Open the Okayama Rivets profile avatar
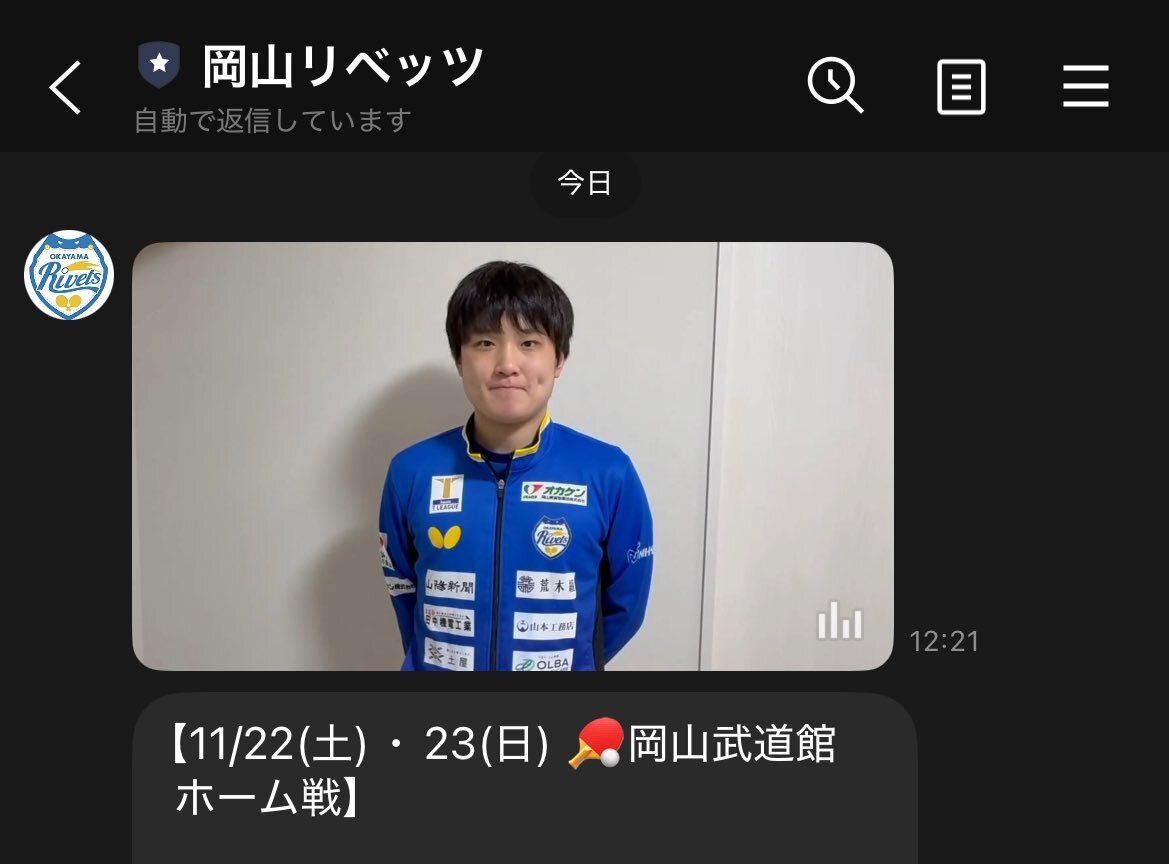The width and height of the screenshot is (1169, 864). click(69, 275)
